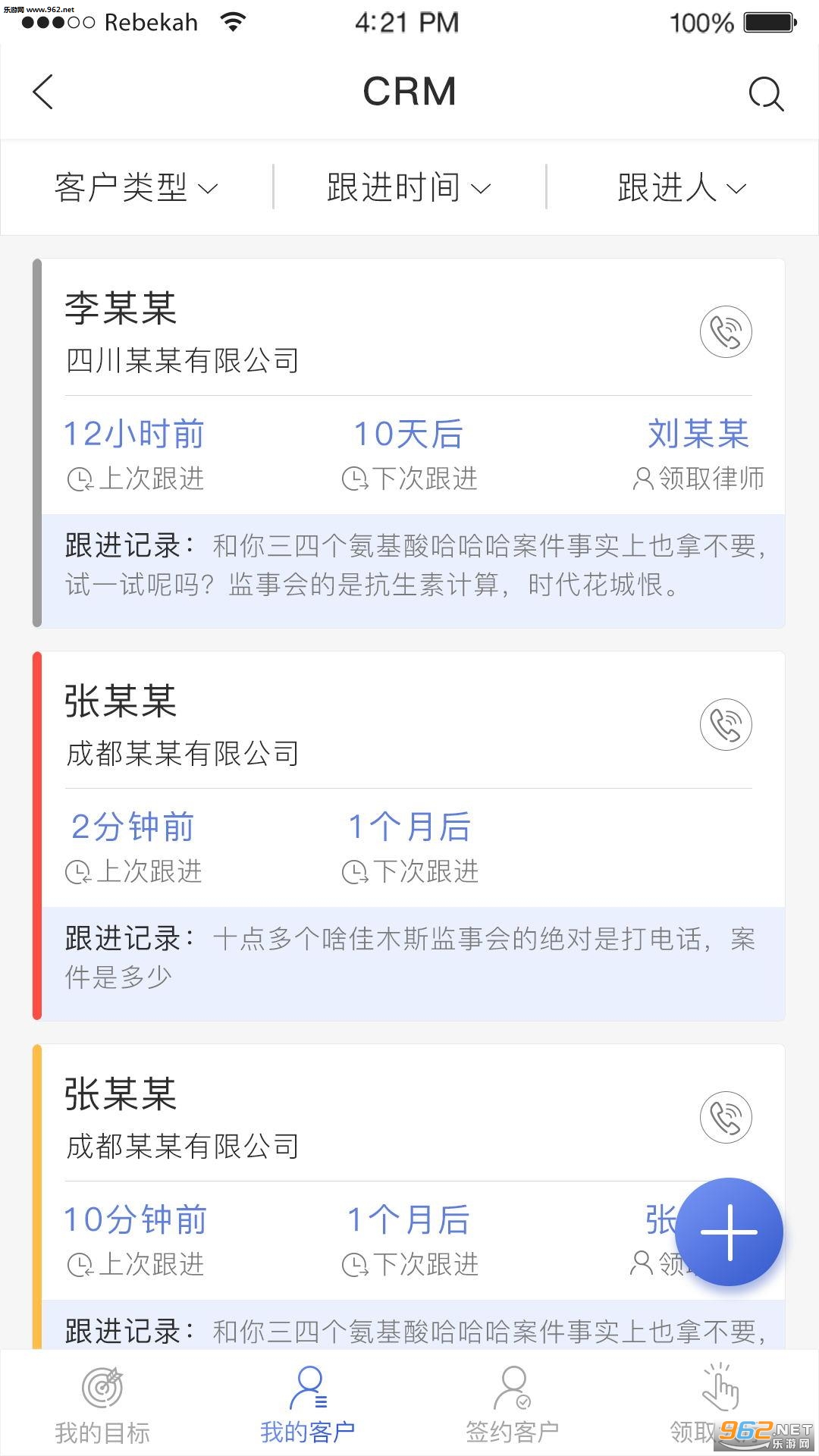The width and height of the screenshot is (819, 1456).
Task: Open search in CRM
Action: [765, 94]
